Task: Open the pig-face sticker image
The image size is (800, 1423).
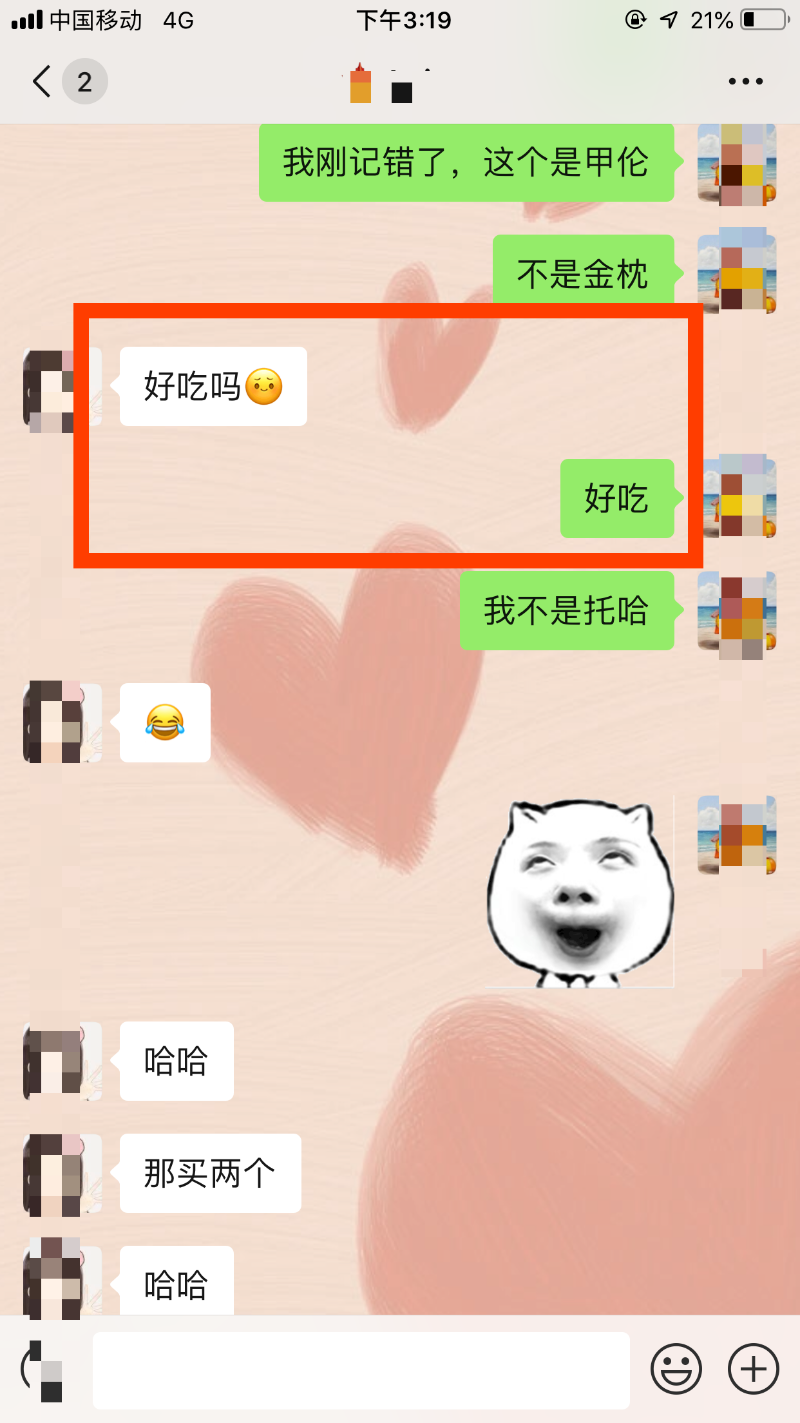Action: (580, 893)
